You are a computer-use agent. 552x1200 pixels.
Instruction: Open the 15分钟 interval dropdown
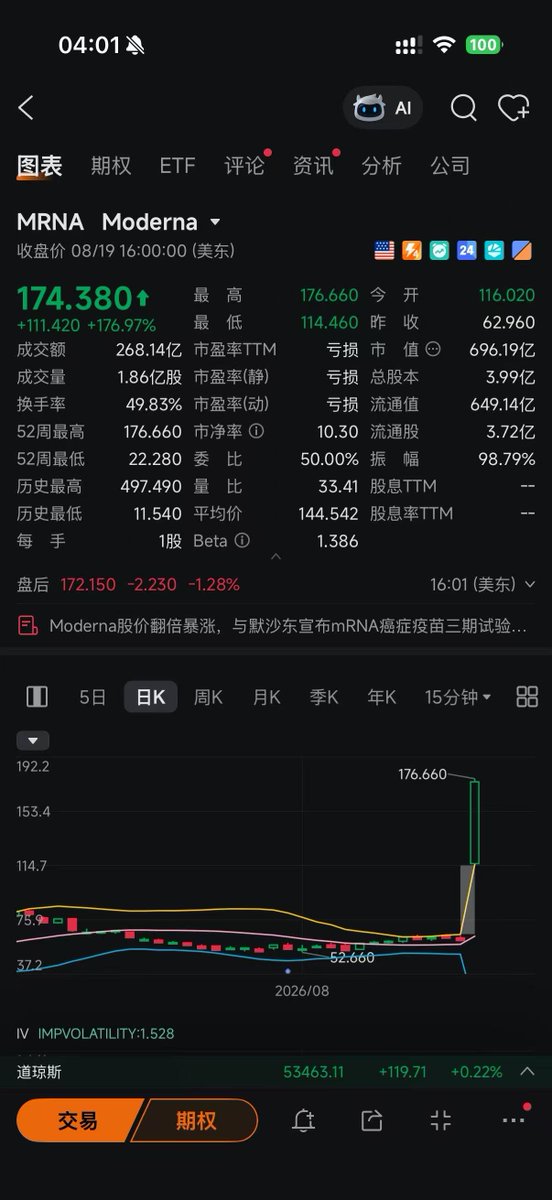coord(458,697)
